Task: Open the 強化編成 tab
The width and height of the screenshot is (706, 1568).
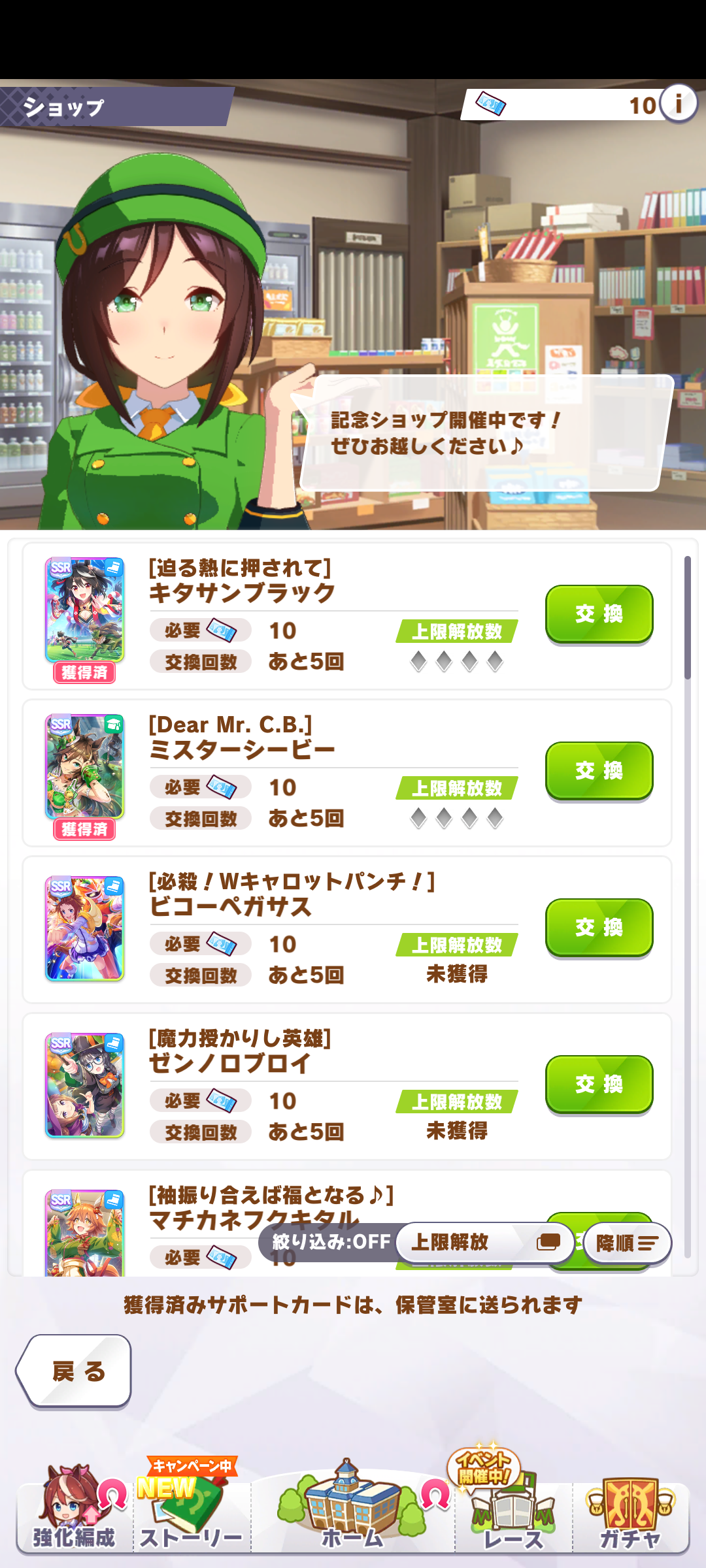Action: (74, 1511)
